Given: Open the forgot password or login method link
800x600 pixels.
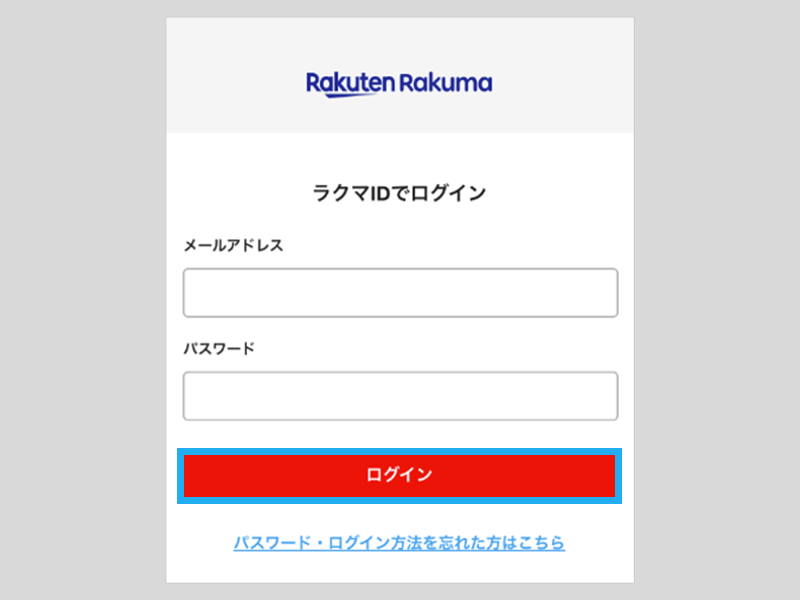Looking at the screenshot, I should point(399,543).
